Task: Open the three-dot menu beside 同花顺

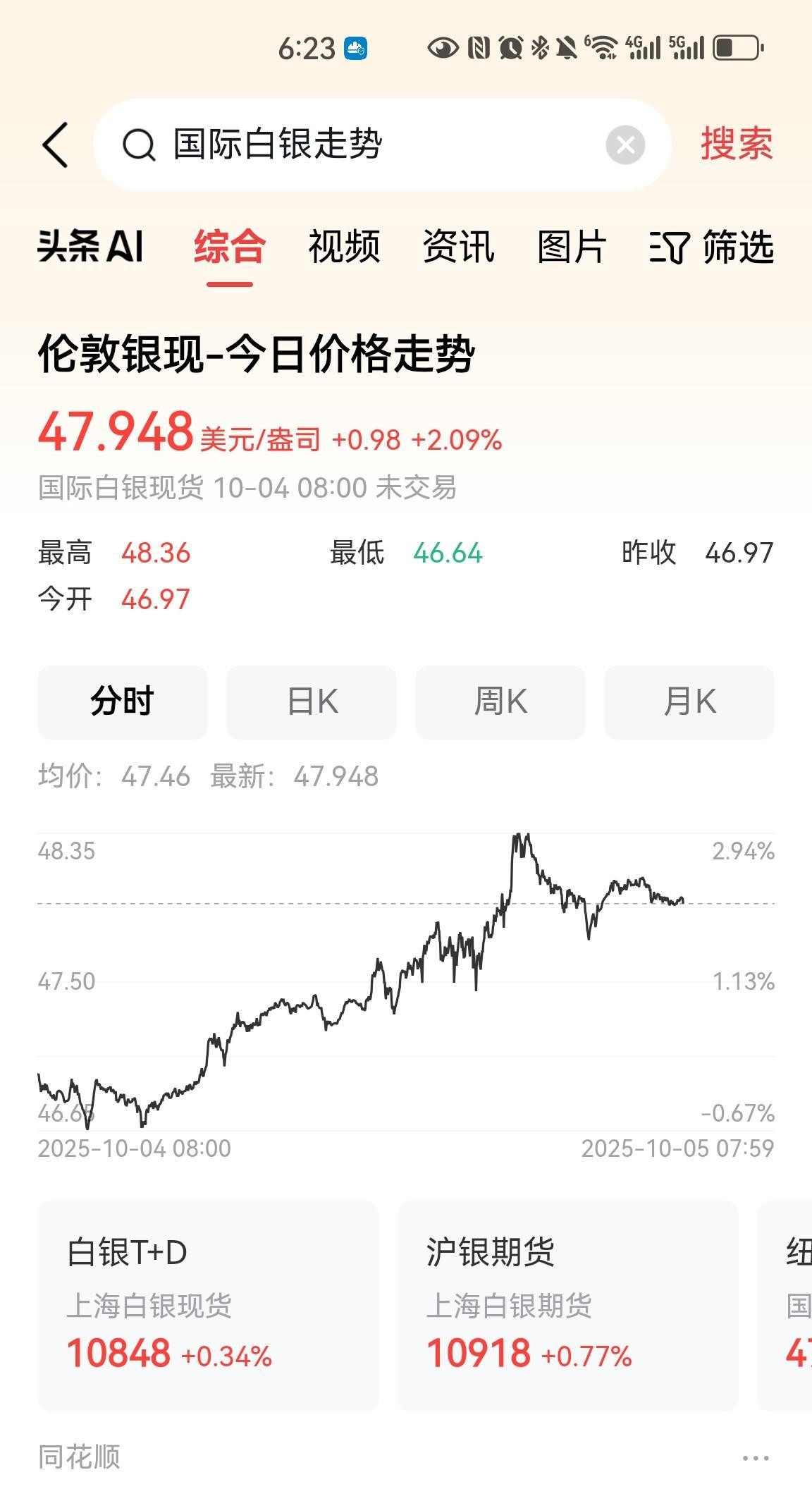Action: coord(756,1457)
